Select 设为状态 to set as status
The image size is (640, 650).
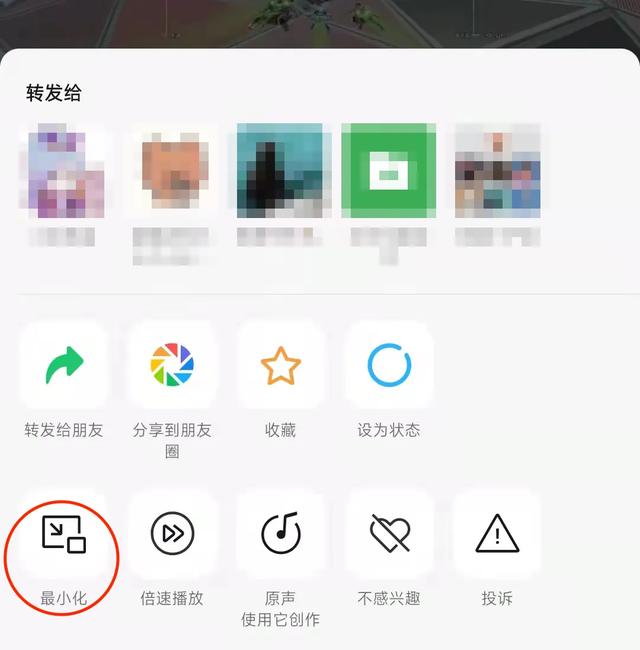click(389, 366)
